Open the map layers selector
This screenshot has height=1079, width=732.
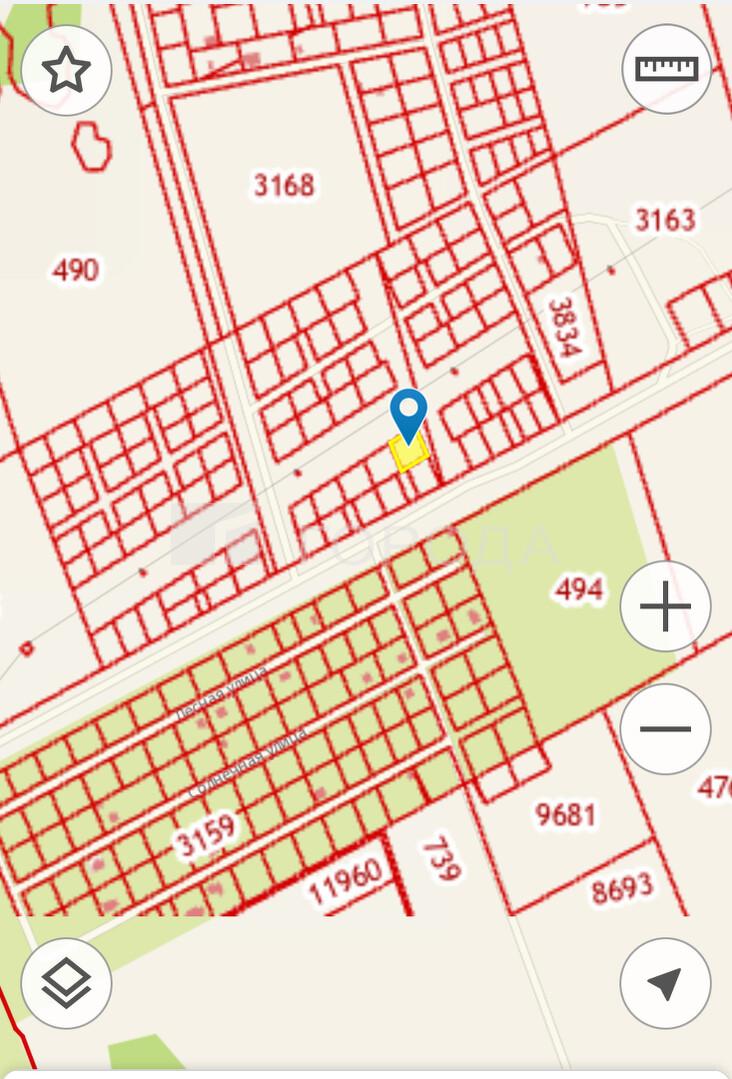[x=66, y=983]
